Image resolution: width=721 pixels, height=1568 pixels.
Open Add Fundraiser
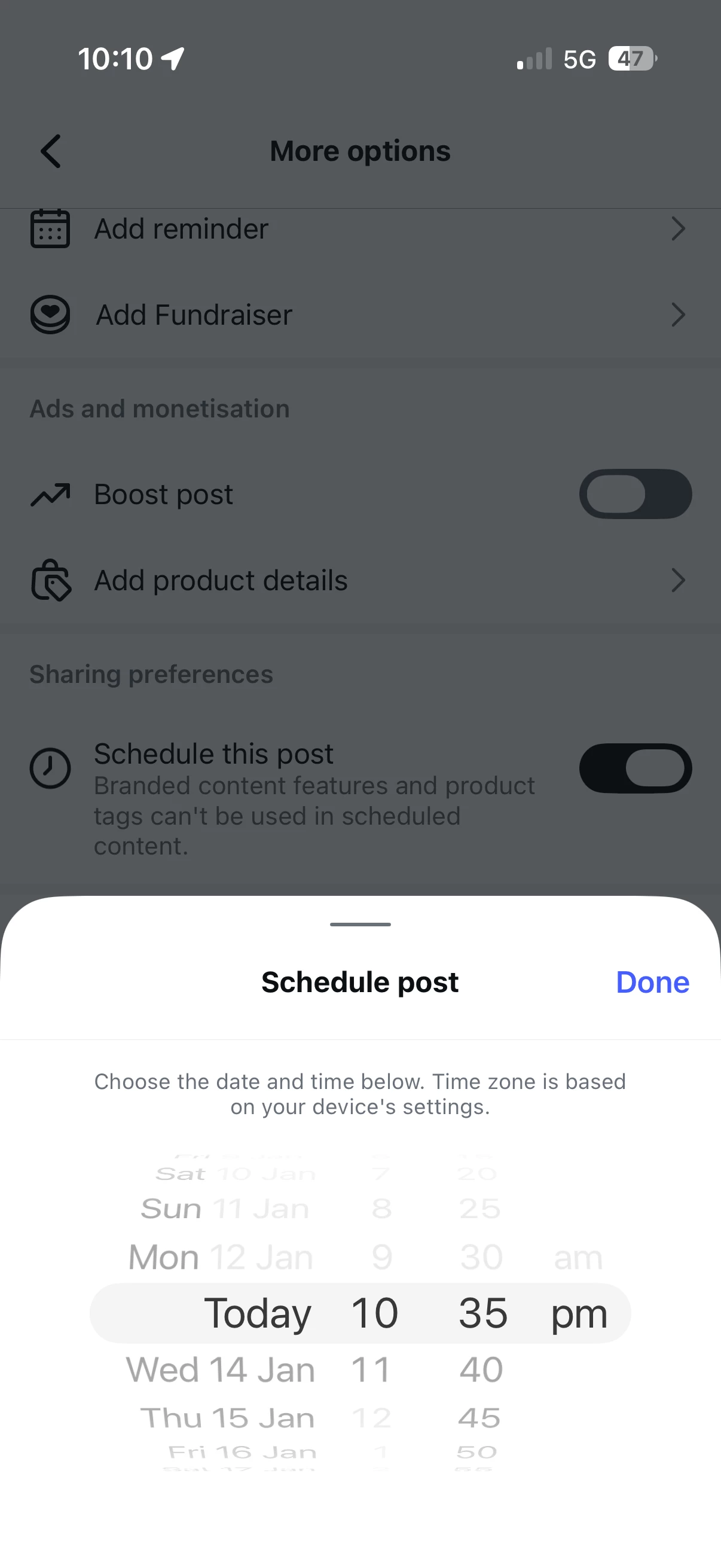pyautogui.click(x=359, y=315)
